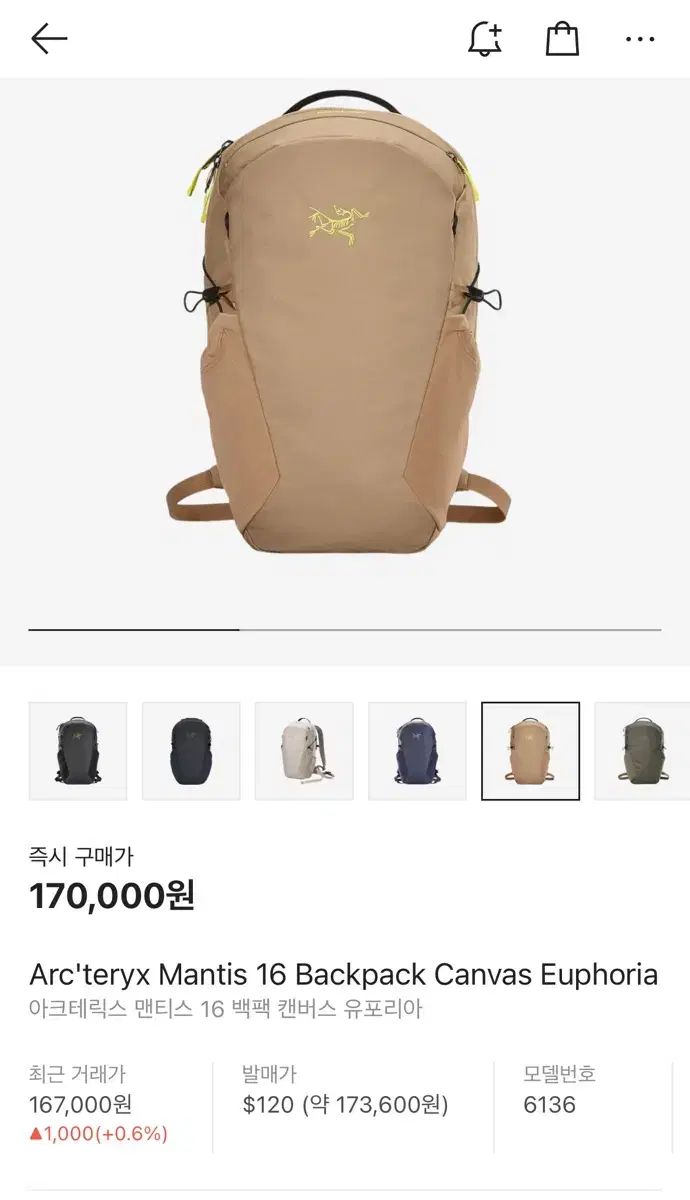Select the tan Canvas Euphoria thumbnail

[530, 750]
